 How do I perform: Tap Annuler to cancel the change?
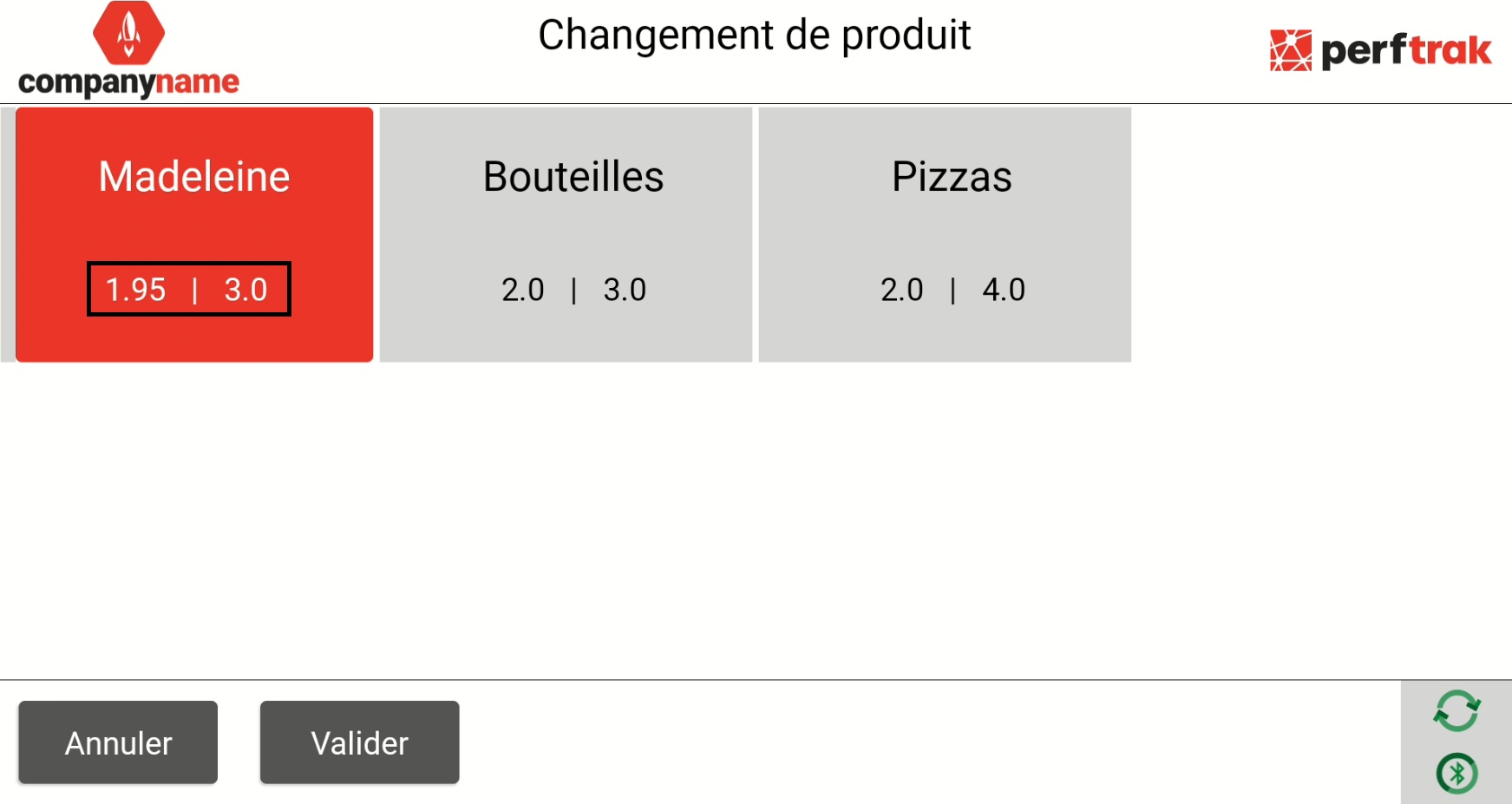(118, 742)
